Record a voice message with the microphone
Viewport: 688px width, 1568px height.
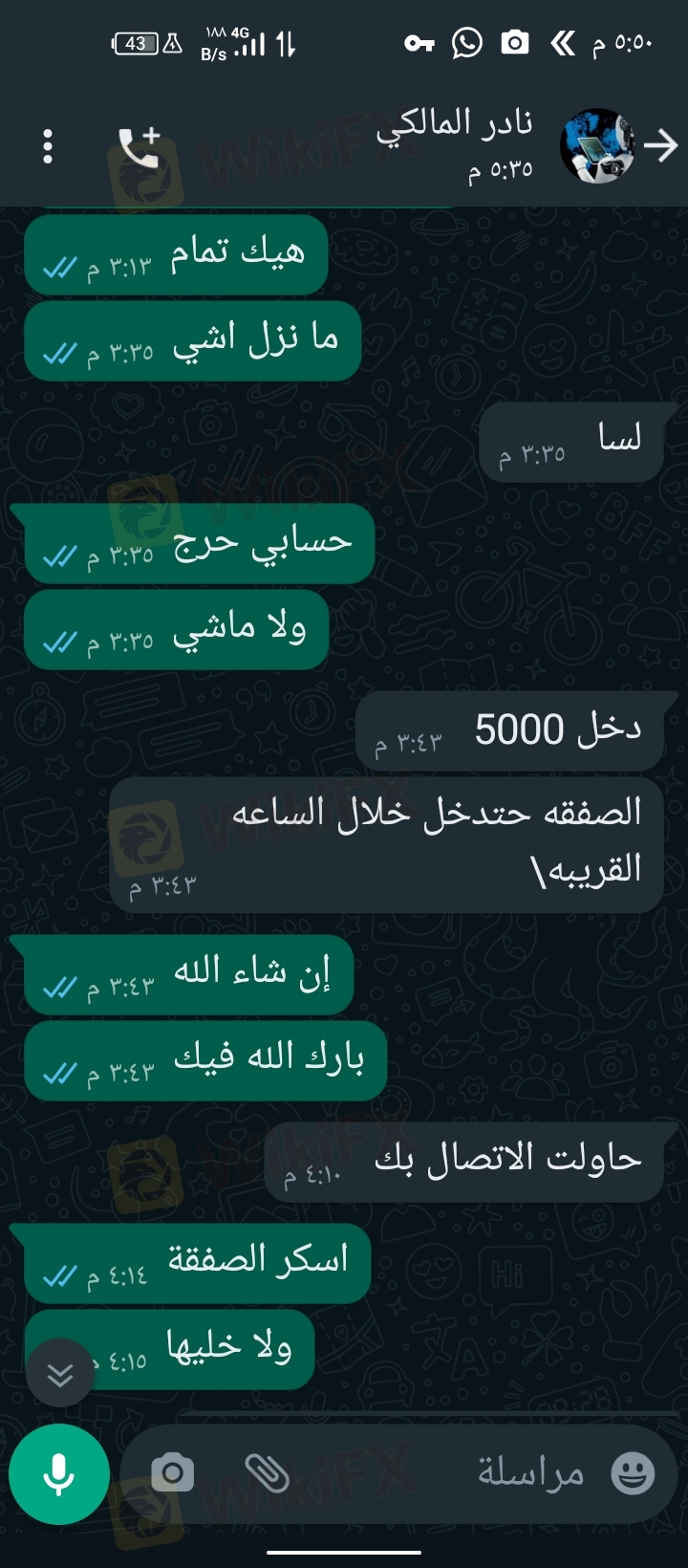coord(58,1473)
